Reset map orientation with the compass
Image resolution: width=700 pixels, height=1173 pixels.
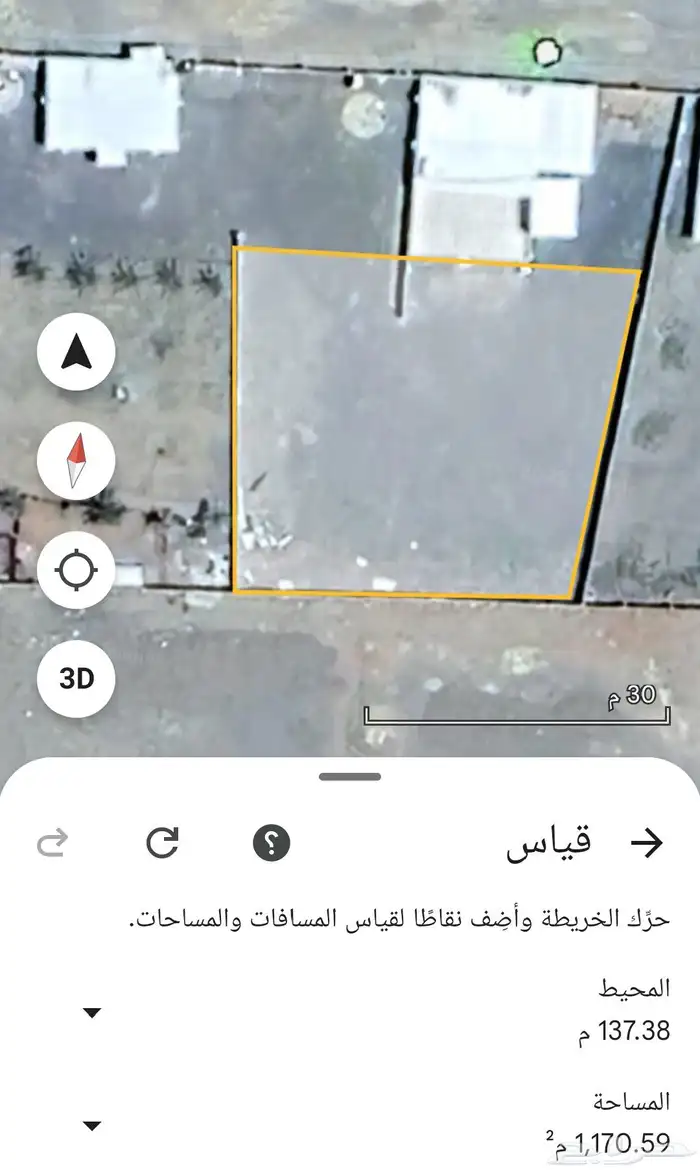(76, 462)
